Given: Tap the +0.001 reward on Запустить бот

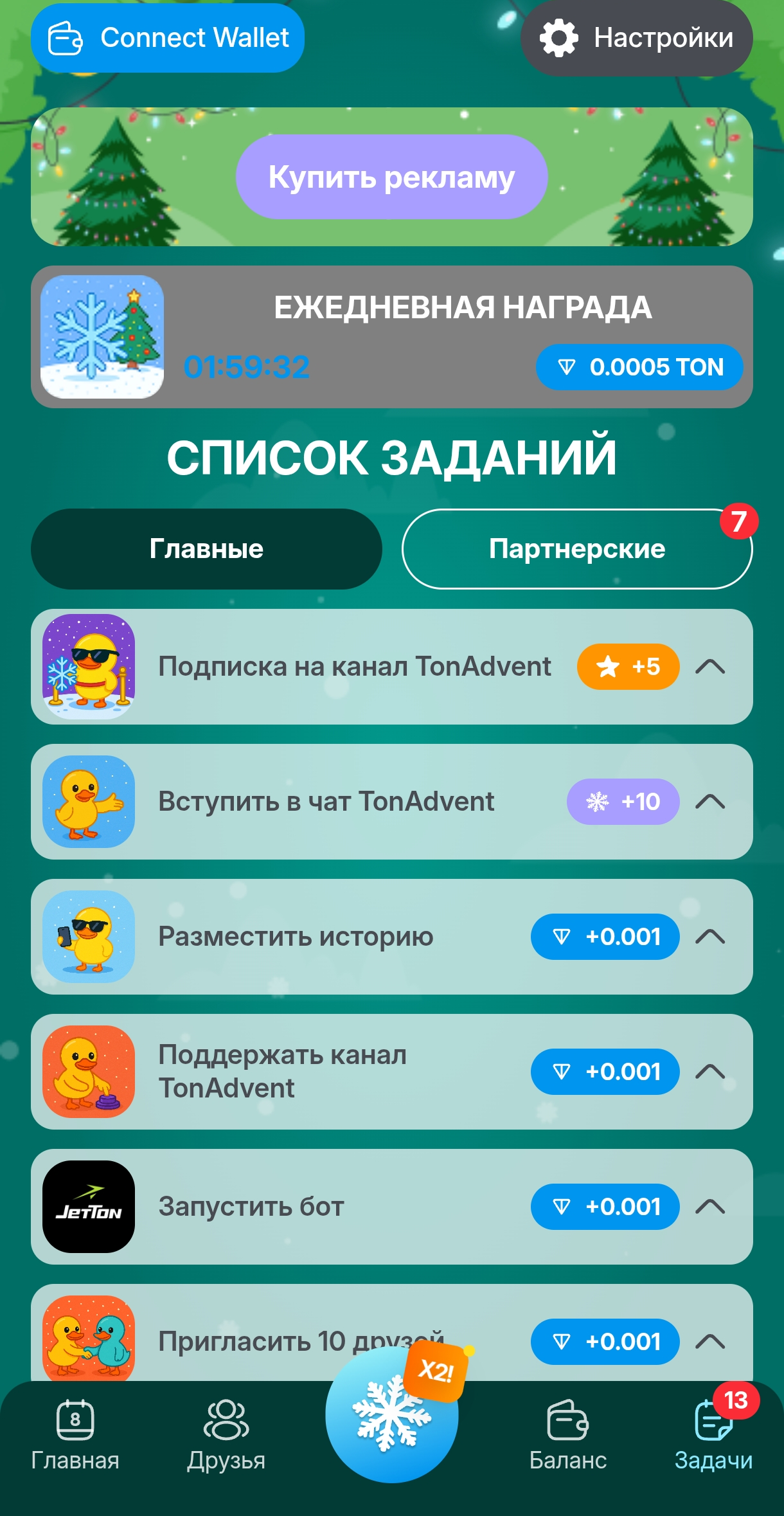Looking at the screenshot, I should tap(605, 1207).
